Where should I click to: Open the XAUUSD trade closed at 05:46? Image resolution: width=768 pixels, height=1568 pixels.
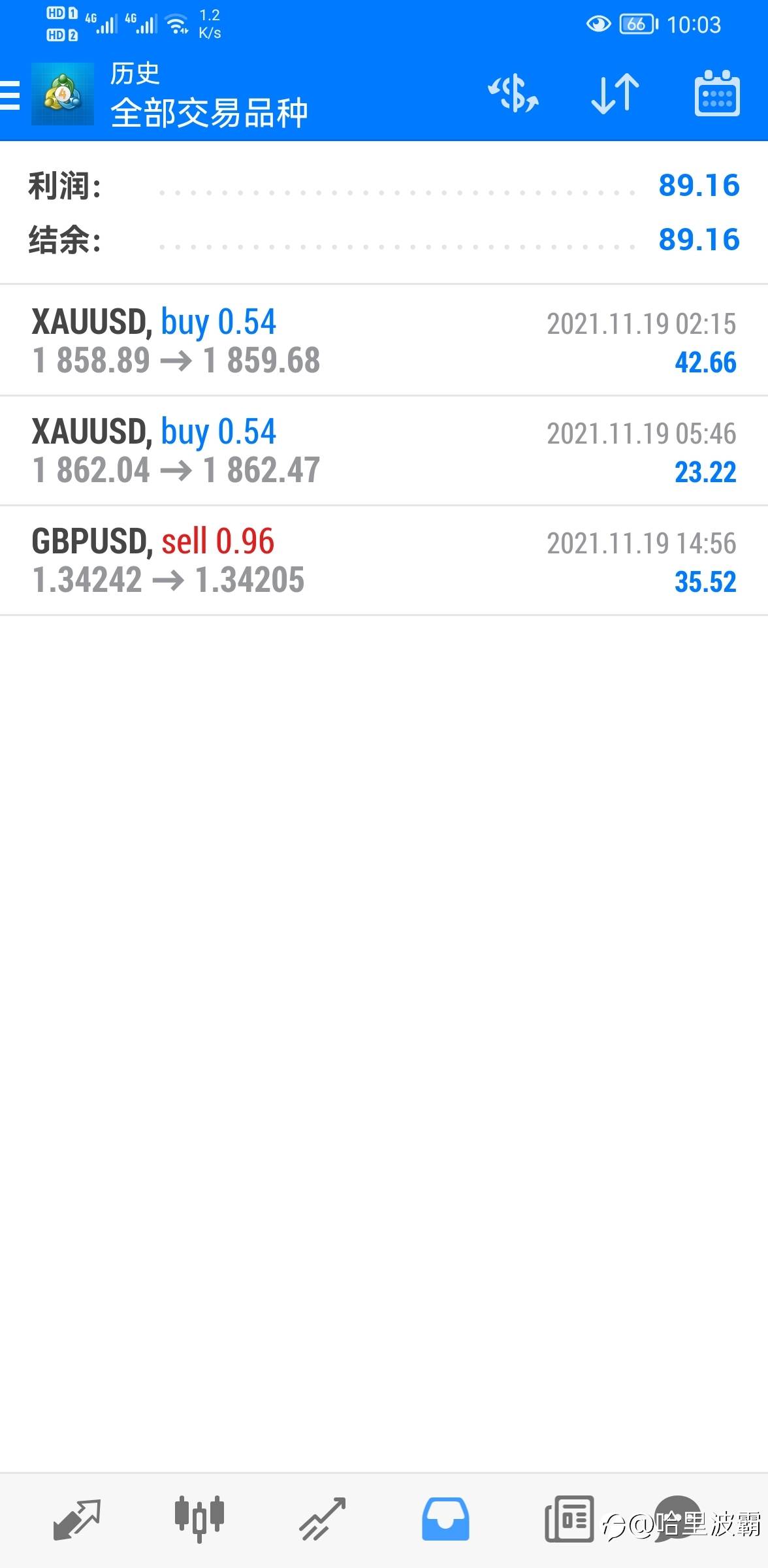coord(384,451)
